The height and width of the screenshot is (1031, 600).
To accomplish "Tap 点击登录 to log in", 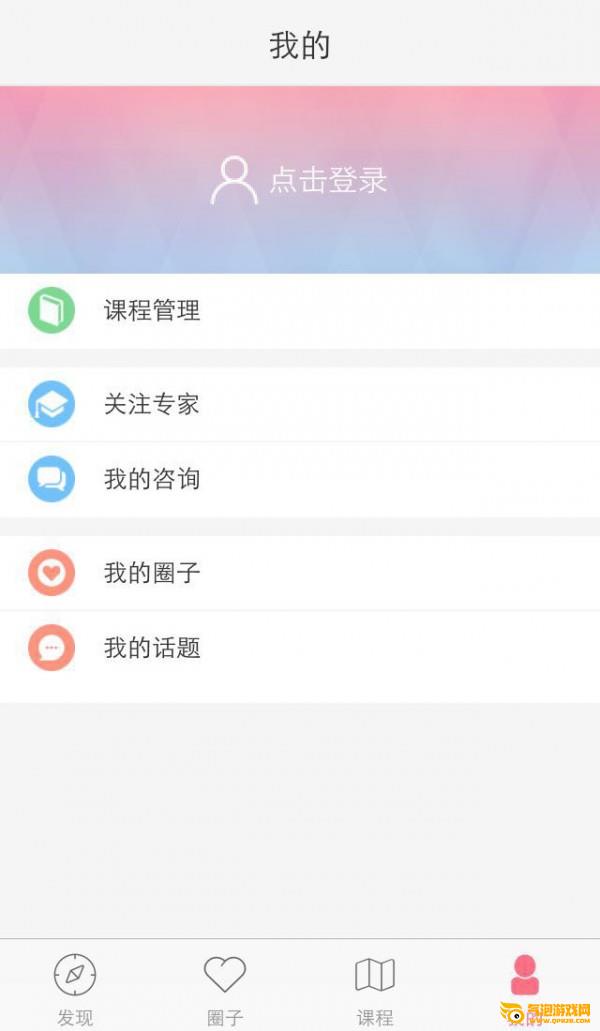I will click(x=299, y=180).
